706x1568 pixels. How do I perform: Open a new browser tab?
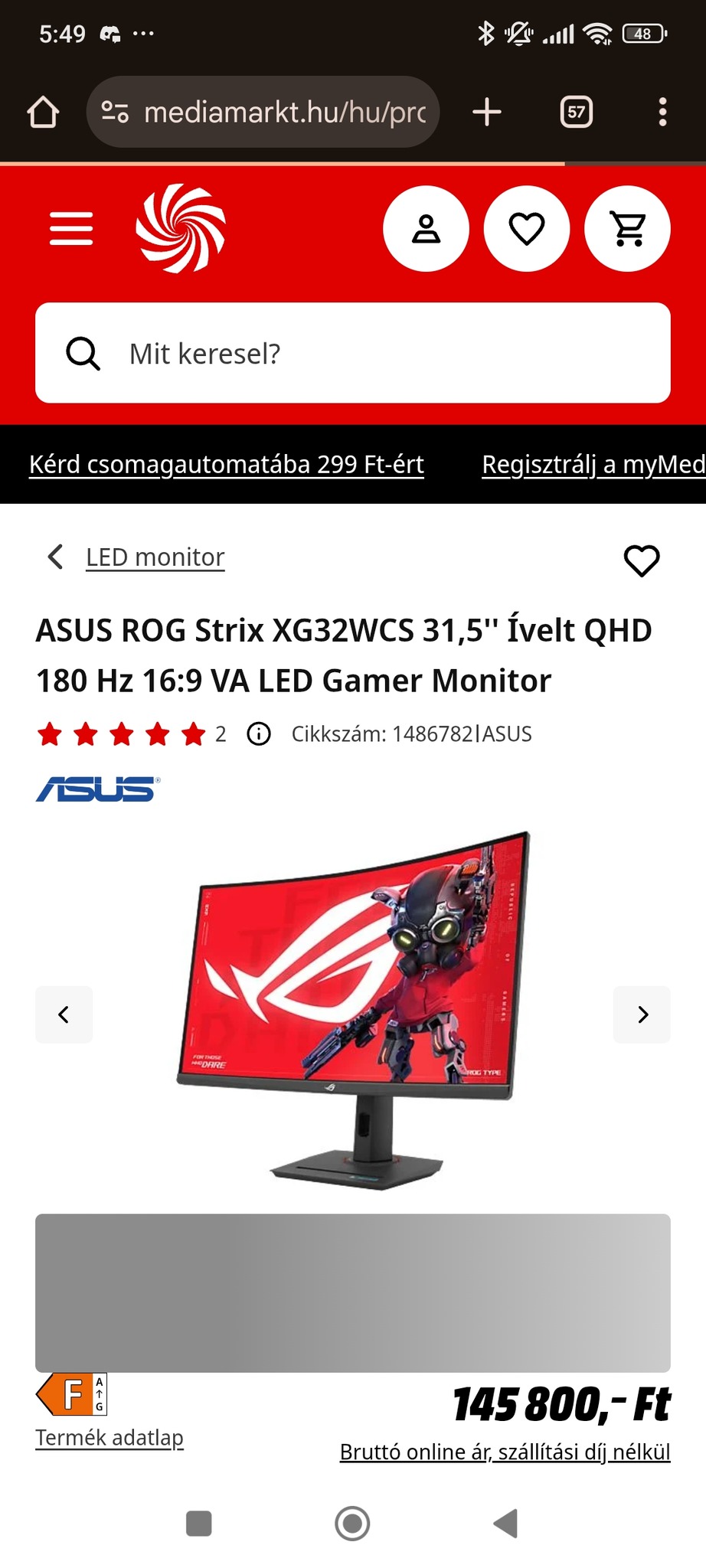(487, 113)
